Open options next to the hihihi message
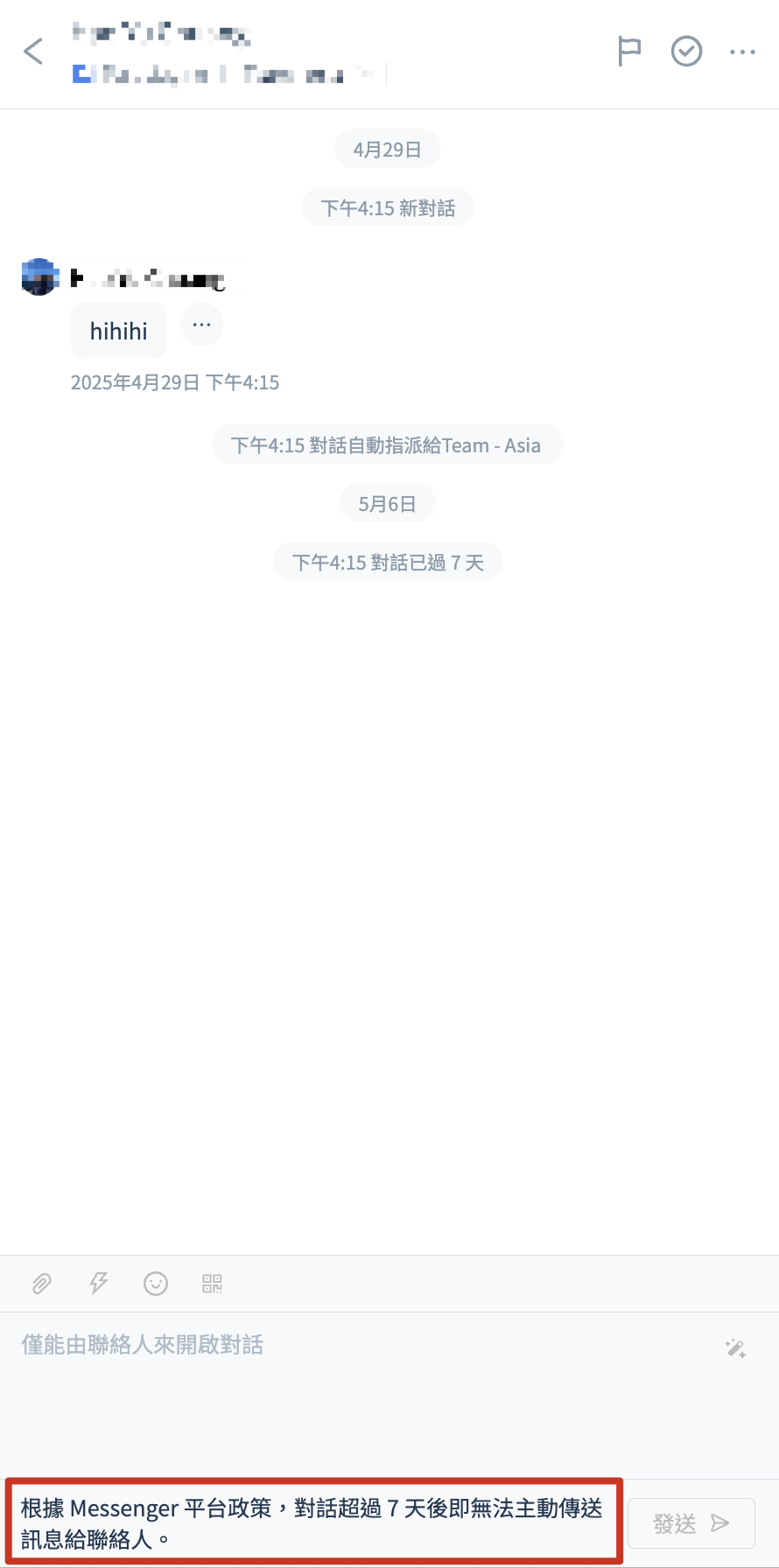This screenshot has width=779, height=1568. [201, 325]
